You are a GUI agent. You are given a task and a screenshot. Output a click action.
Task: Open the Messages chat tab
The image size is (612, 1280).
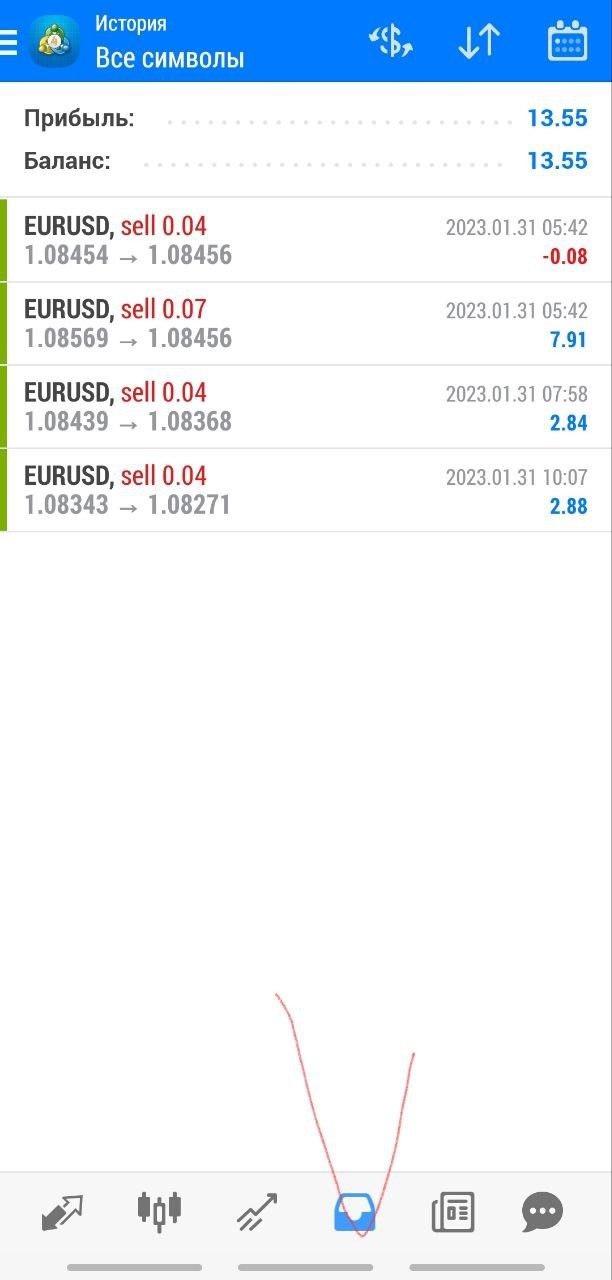coord(542,1213)
